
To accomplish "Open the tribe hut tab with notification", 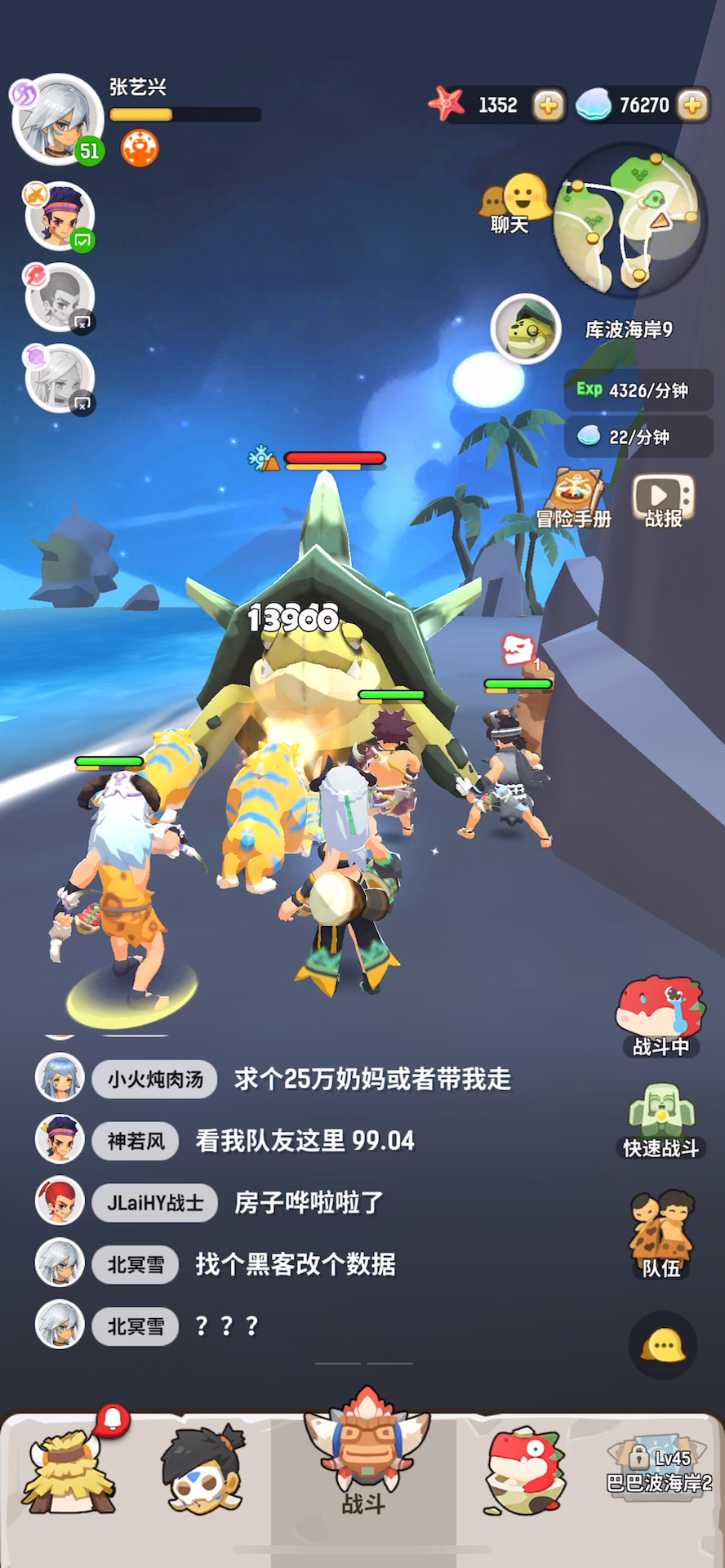I will coord(69,1468).
